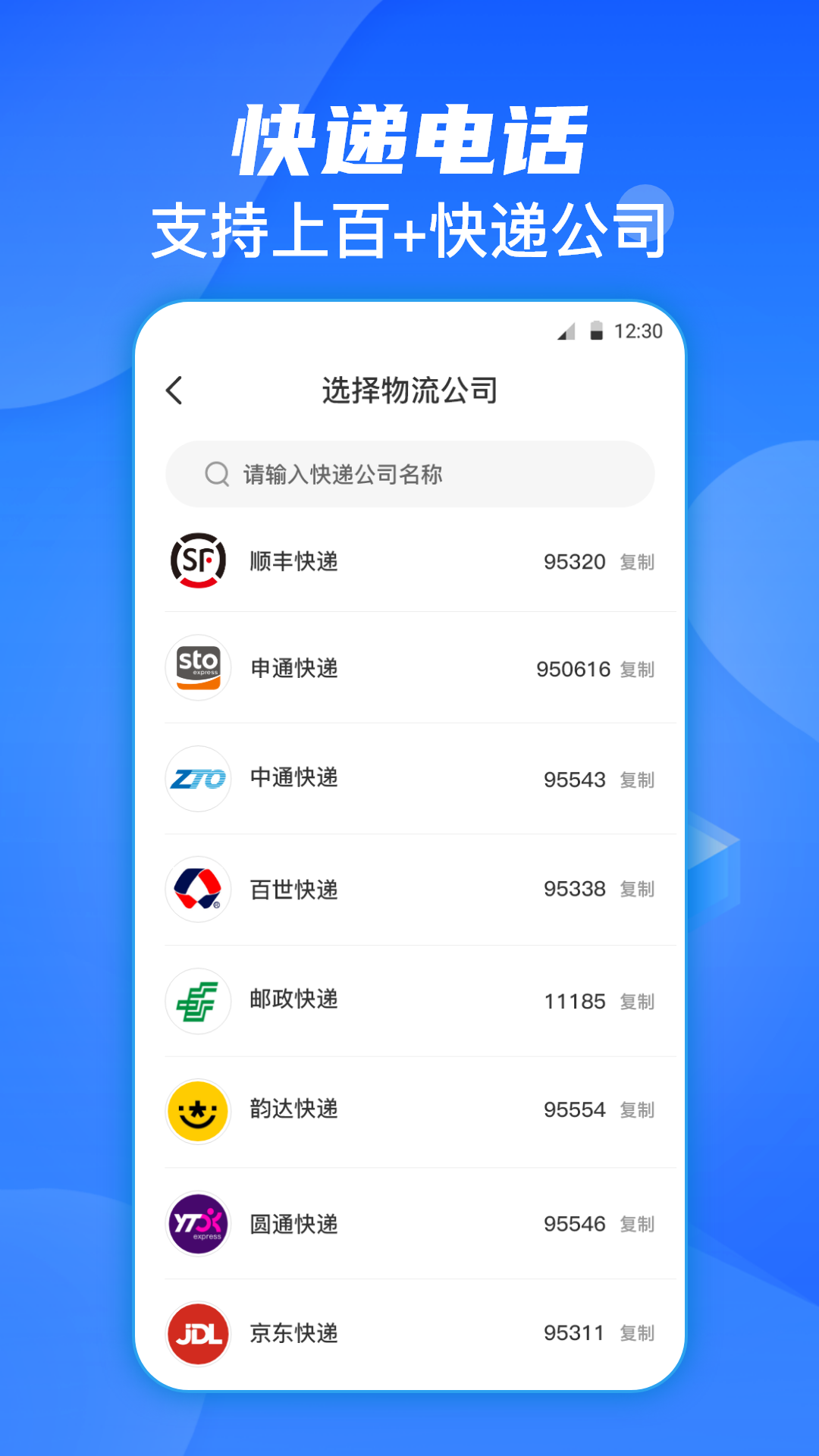This screenshot has height=1456, width=819.
Task: Tap the green 邮政快递 China Post logo
Action: (x=197, y=1001)
